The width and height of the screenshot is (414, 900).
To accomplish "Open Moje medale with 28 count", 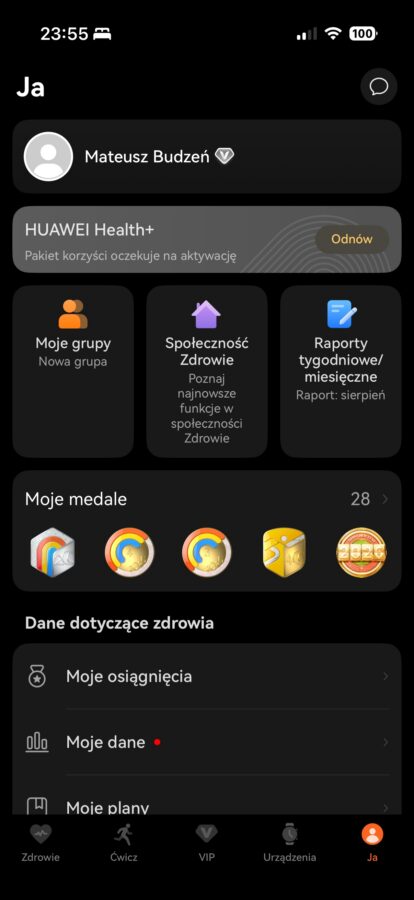I will (207, 499).
